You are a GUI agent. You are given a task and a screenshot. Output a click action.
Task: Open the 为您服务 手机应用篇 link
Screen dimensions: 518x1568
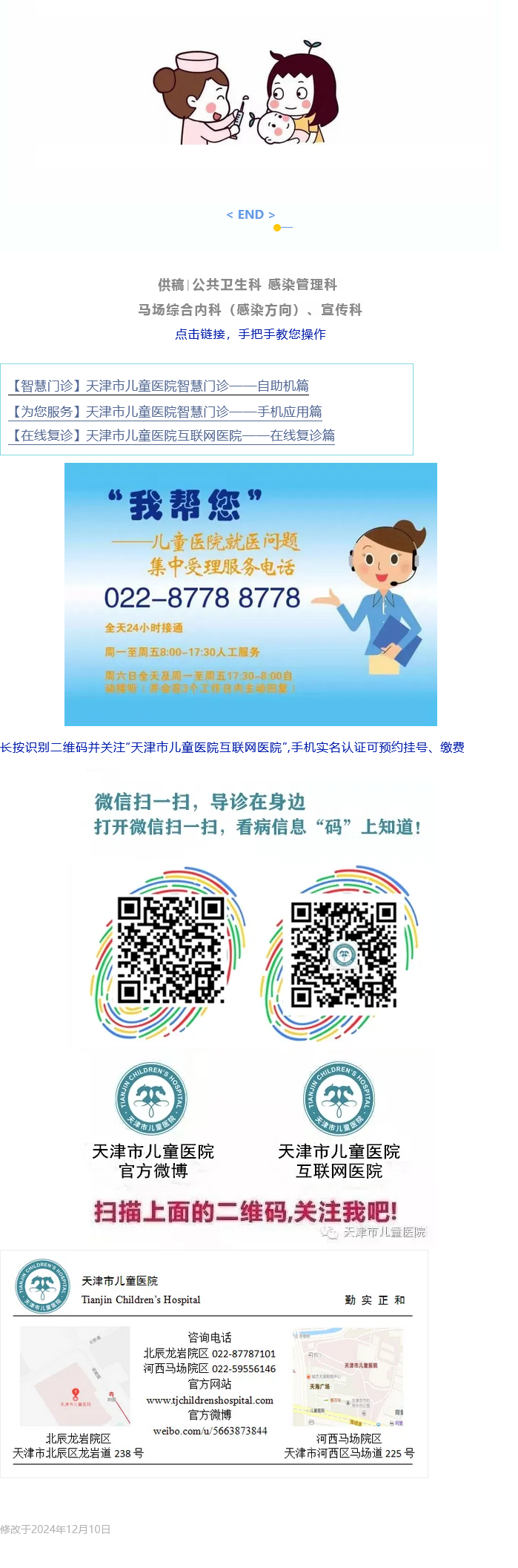point(165,412)
